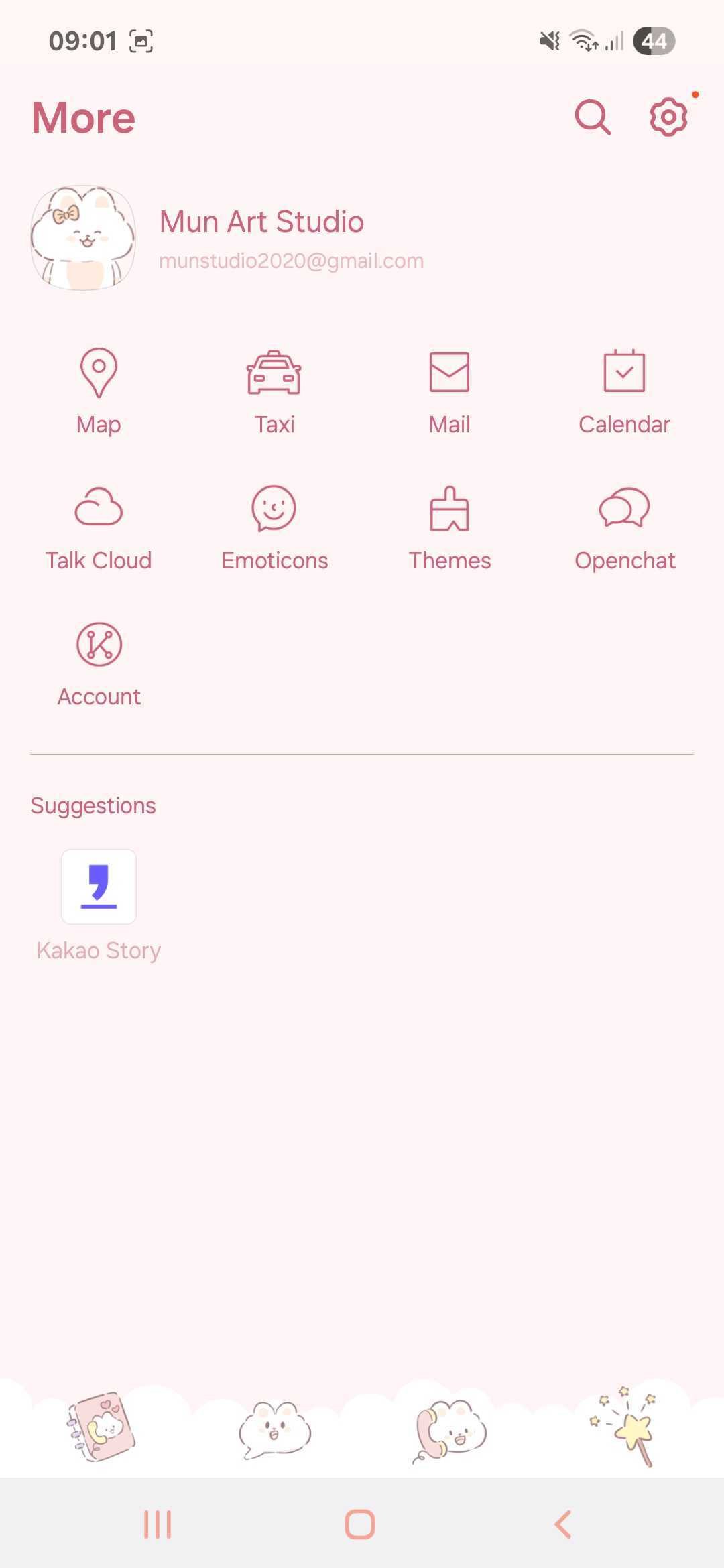Select the magic wand tab

pyautogui.click(x=625, y=1427)
